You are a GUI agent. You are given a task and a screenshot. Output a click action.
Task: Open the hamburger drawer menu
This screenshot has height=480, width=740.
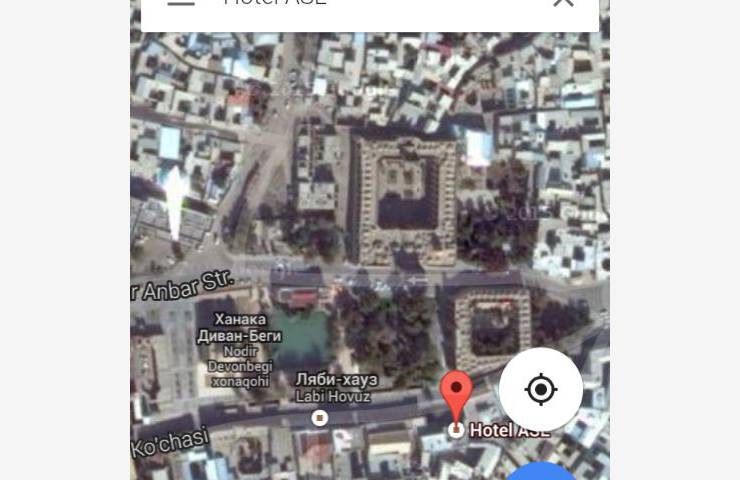coord(181,4)
